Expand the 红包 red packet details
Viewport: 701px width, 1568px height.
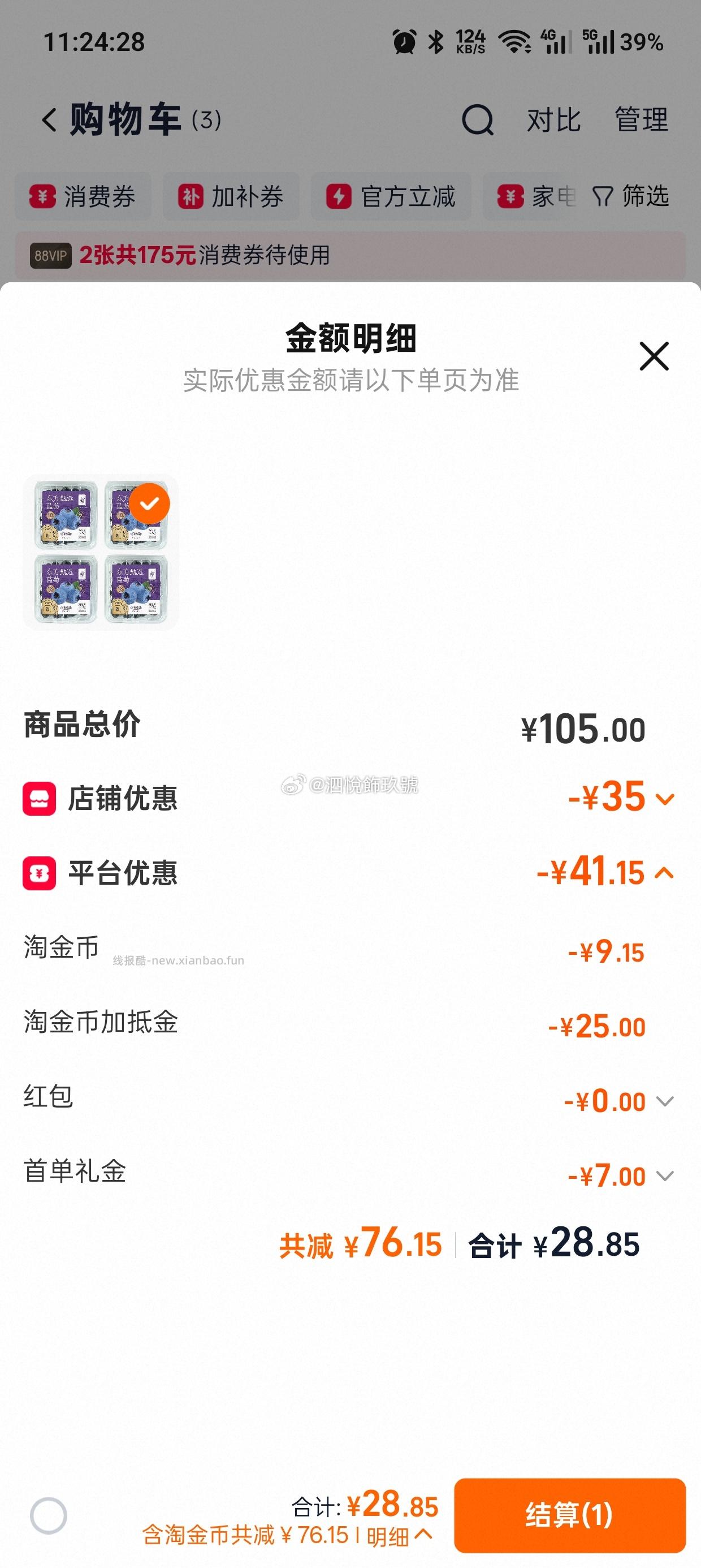point(664,1102)
